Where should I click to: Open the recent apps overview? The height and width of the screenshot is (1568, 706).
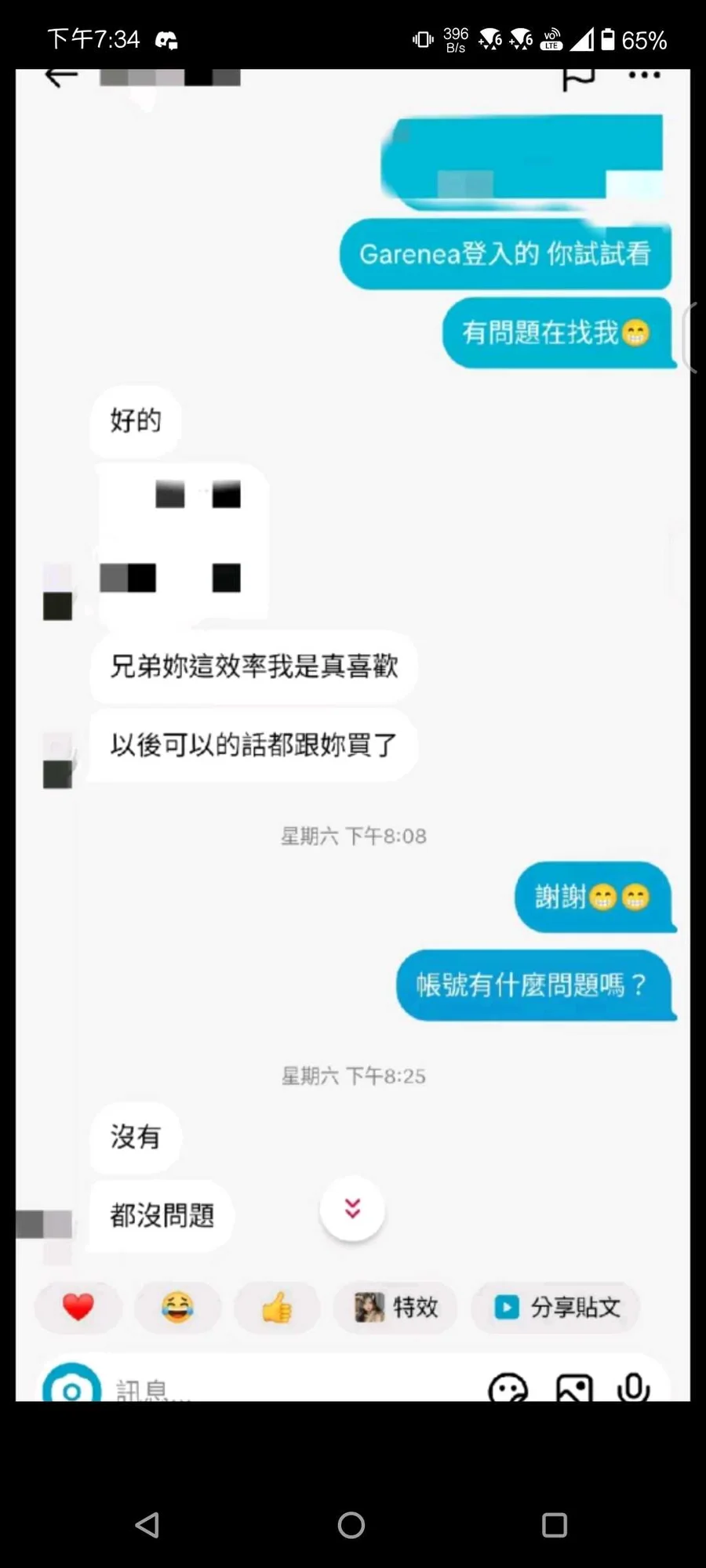tap(555, 1525)
